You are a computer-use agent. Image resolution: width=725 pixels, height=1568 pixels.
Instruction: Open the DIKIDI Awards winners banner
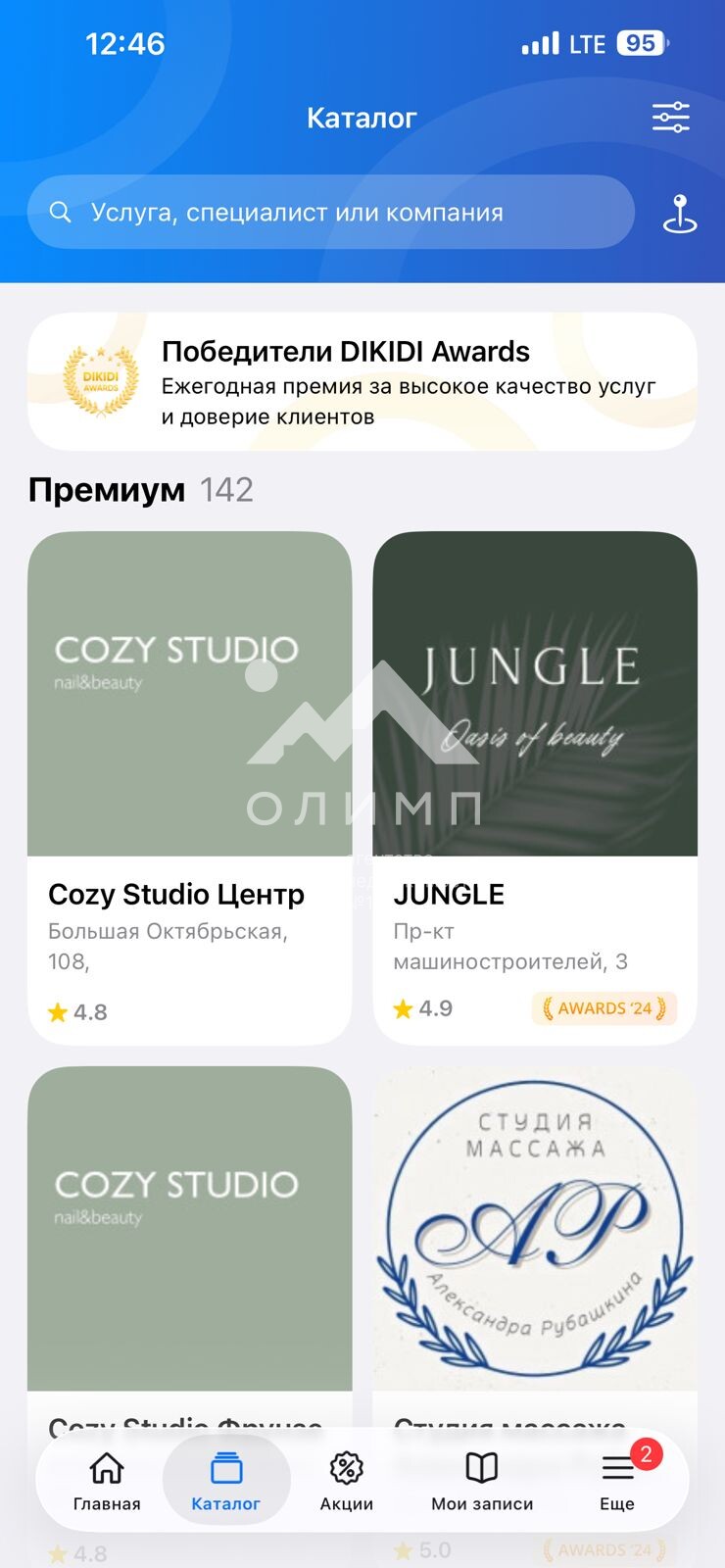click(362, 382)
